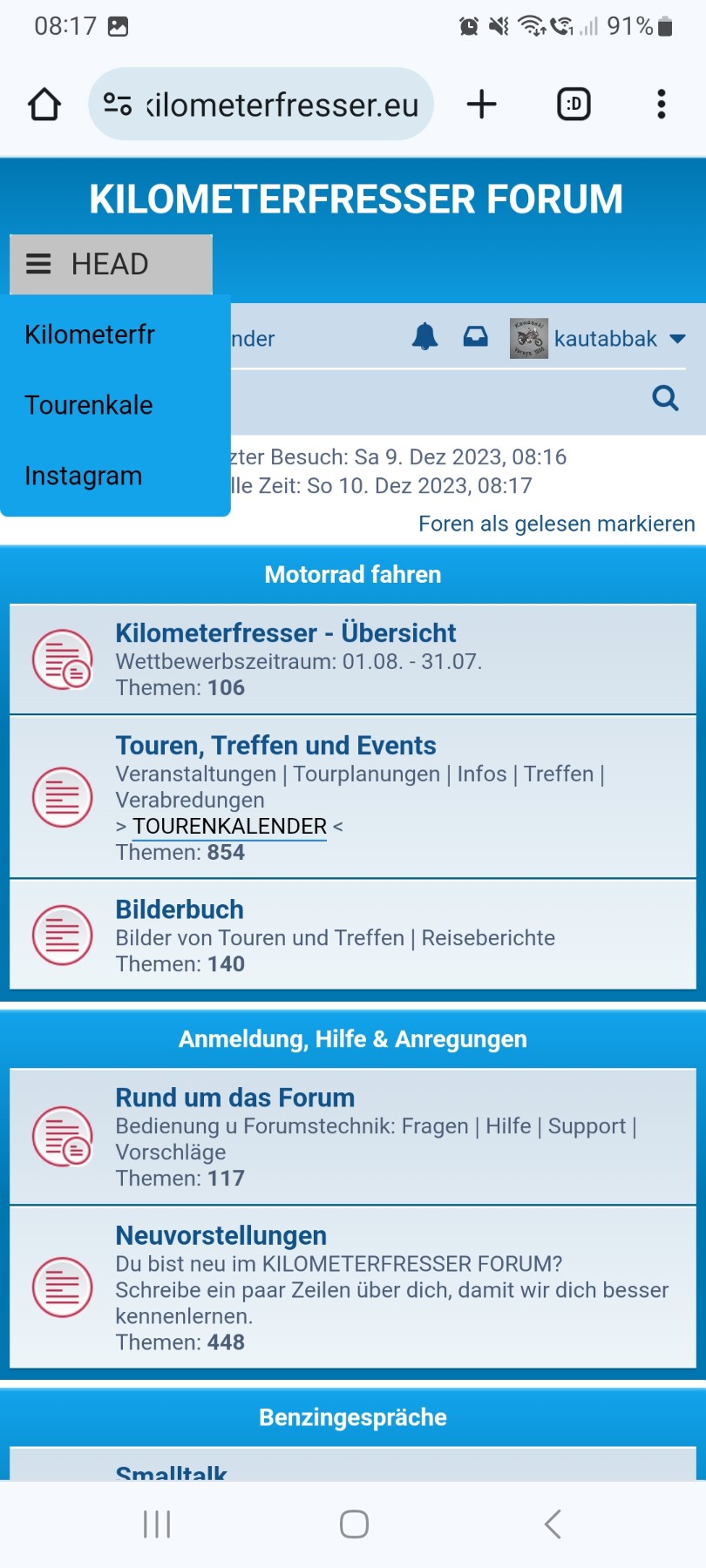Open the Instagram menu entry
This screenshot has width=706, height=1568.
(x=84, y=476)
